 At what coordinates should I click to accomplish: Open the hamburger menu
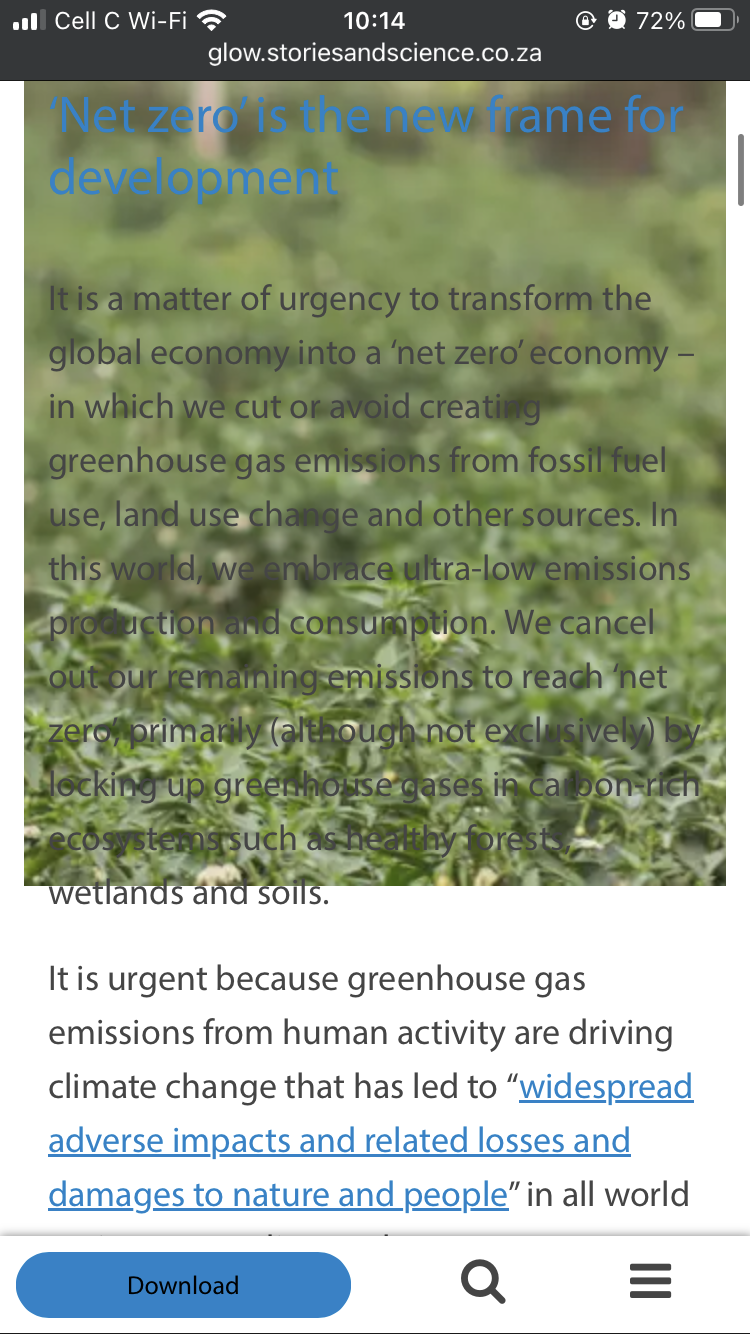(x=649, y=1281)
